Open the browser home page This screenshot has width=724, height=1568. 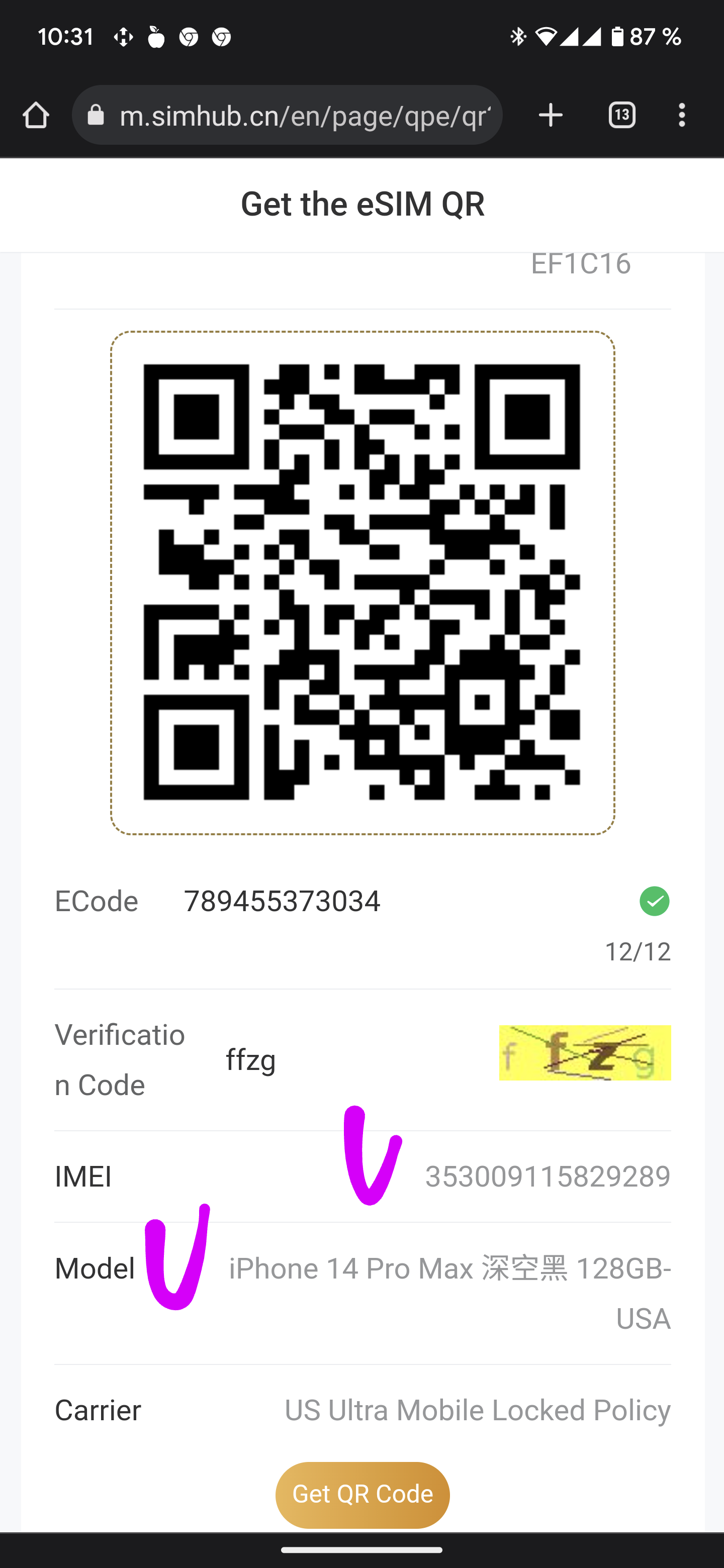35,115
